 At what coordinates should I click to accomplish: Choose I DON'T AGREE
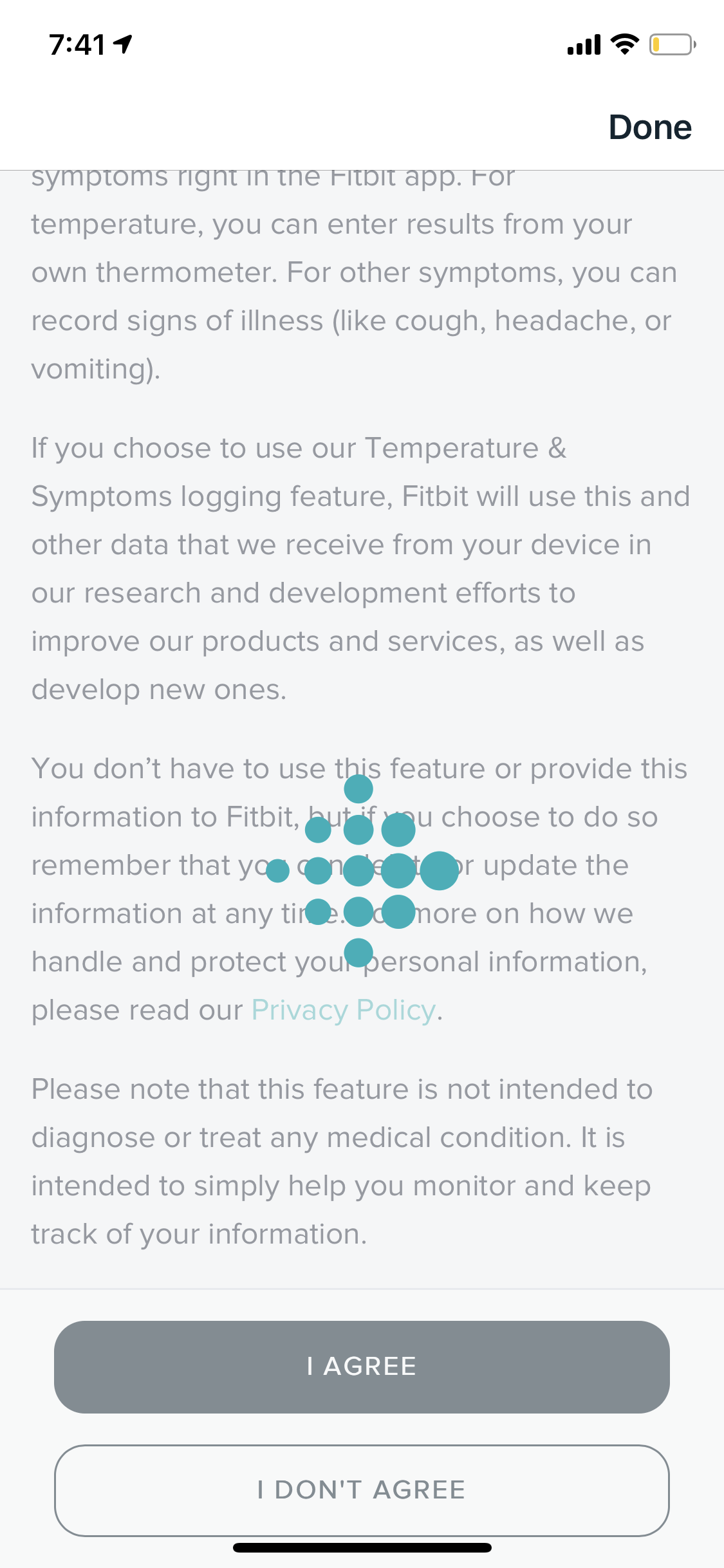(362, 1490)
